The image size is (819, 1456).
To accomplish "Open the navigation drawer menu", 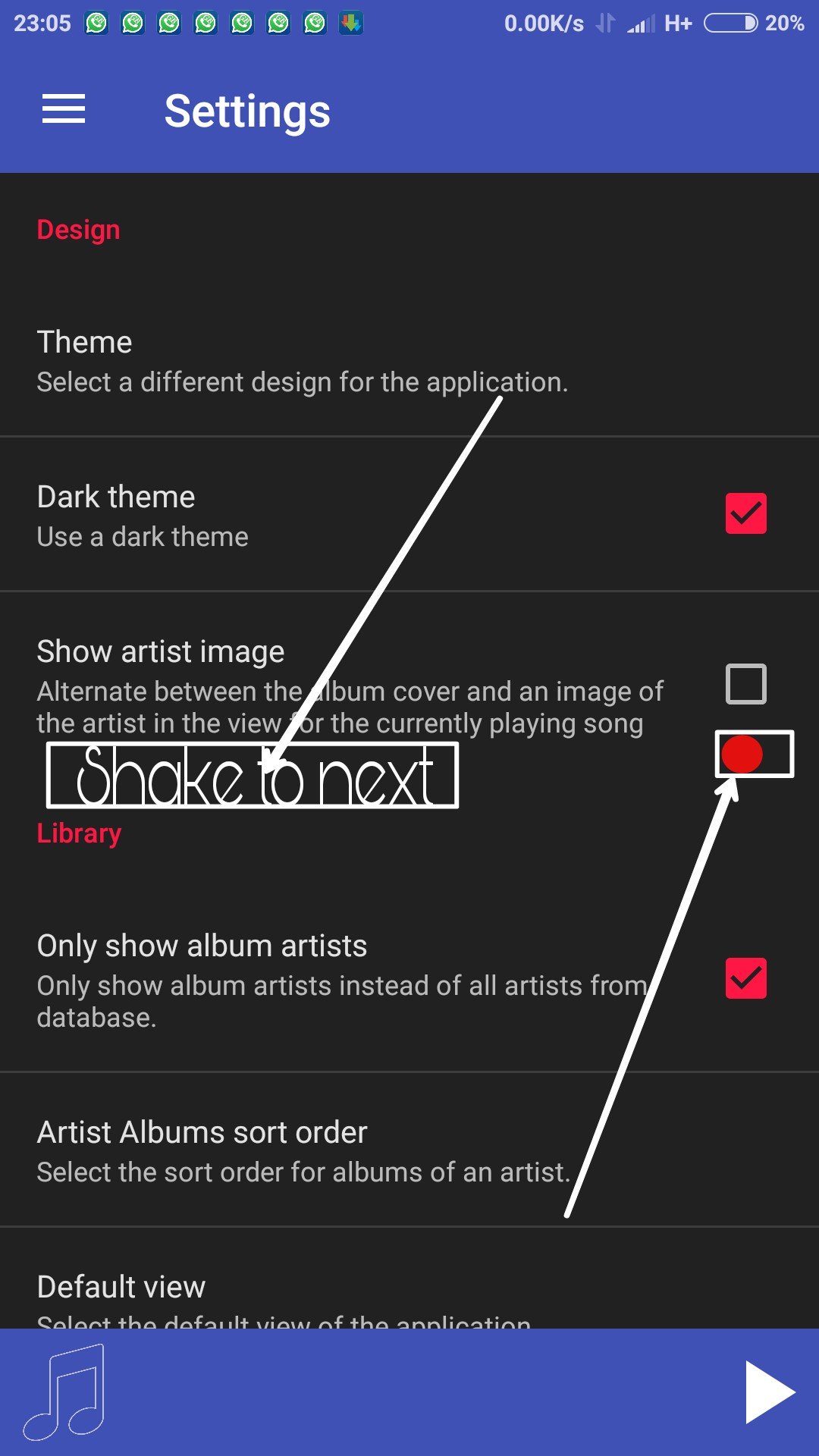I will pyautogui.click(x=64, y=110).
